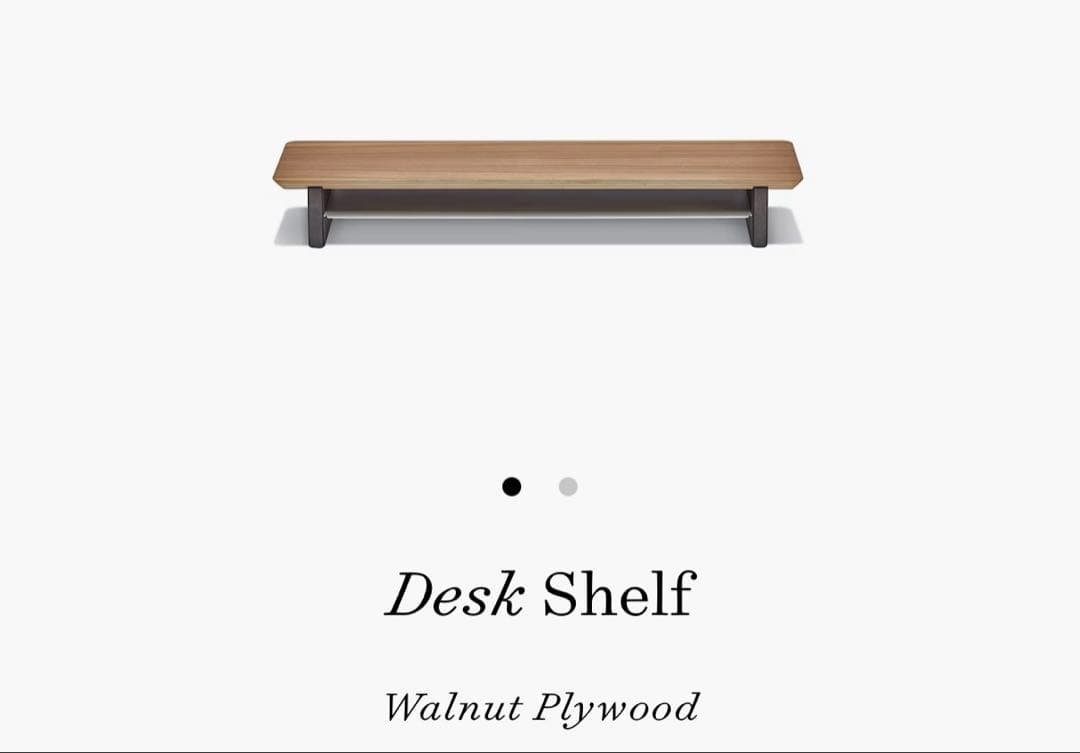Open the Desk Shelf product image
This screenshot has height=753, width=1080.
pos(539,192)
